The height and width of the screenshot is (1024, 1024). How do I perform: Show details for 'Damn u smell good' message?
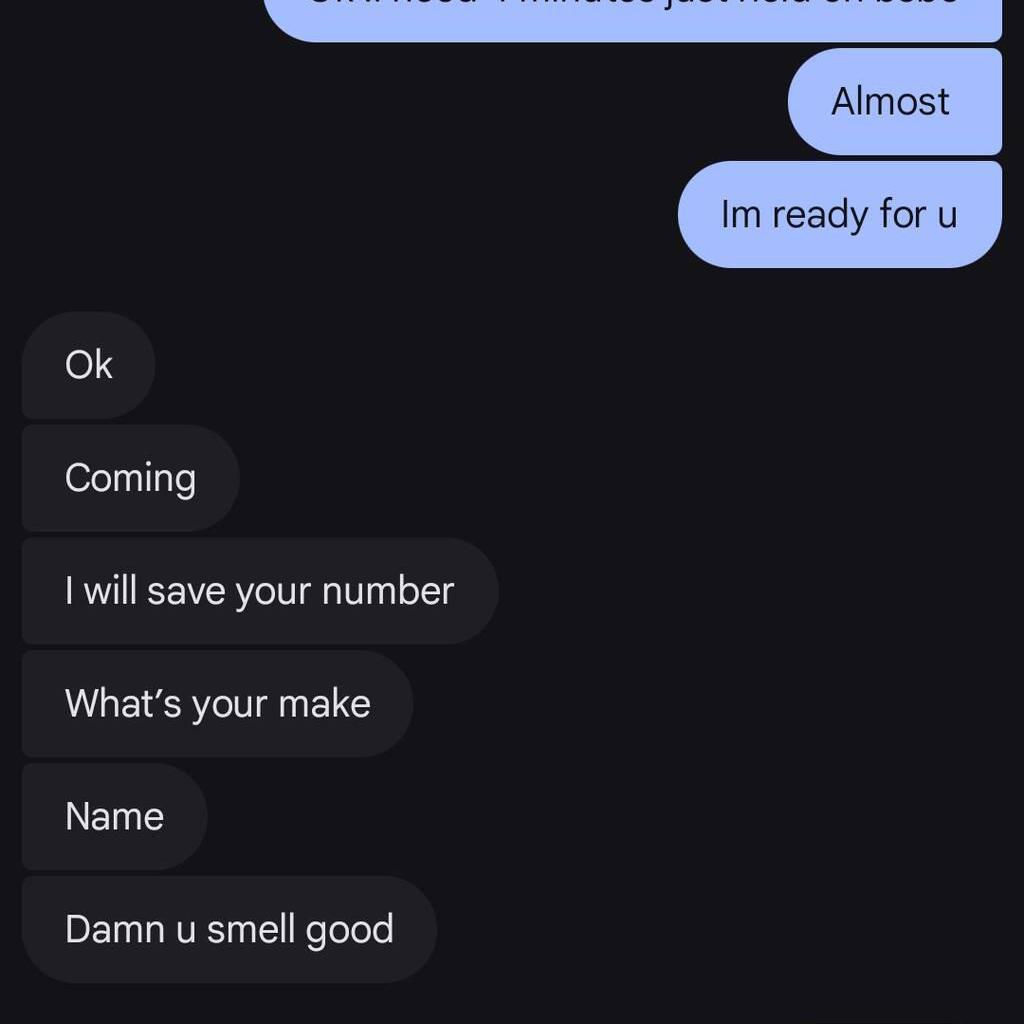(x=229, y=930)
